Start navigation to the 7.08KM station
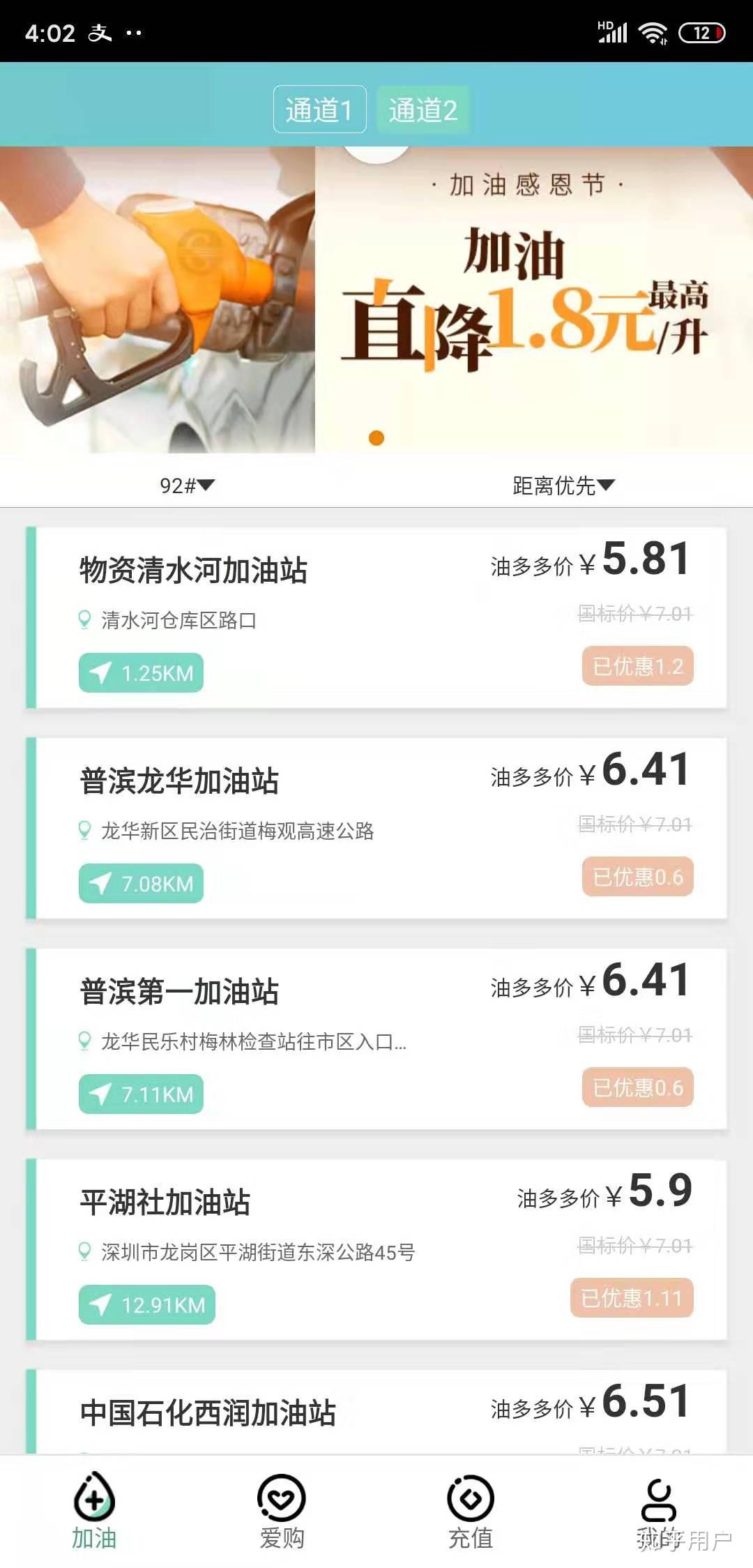The height and width of the screenshot is (1568, 753). 142,884
